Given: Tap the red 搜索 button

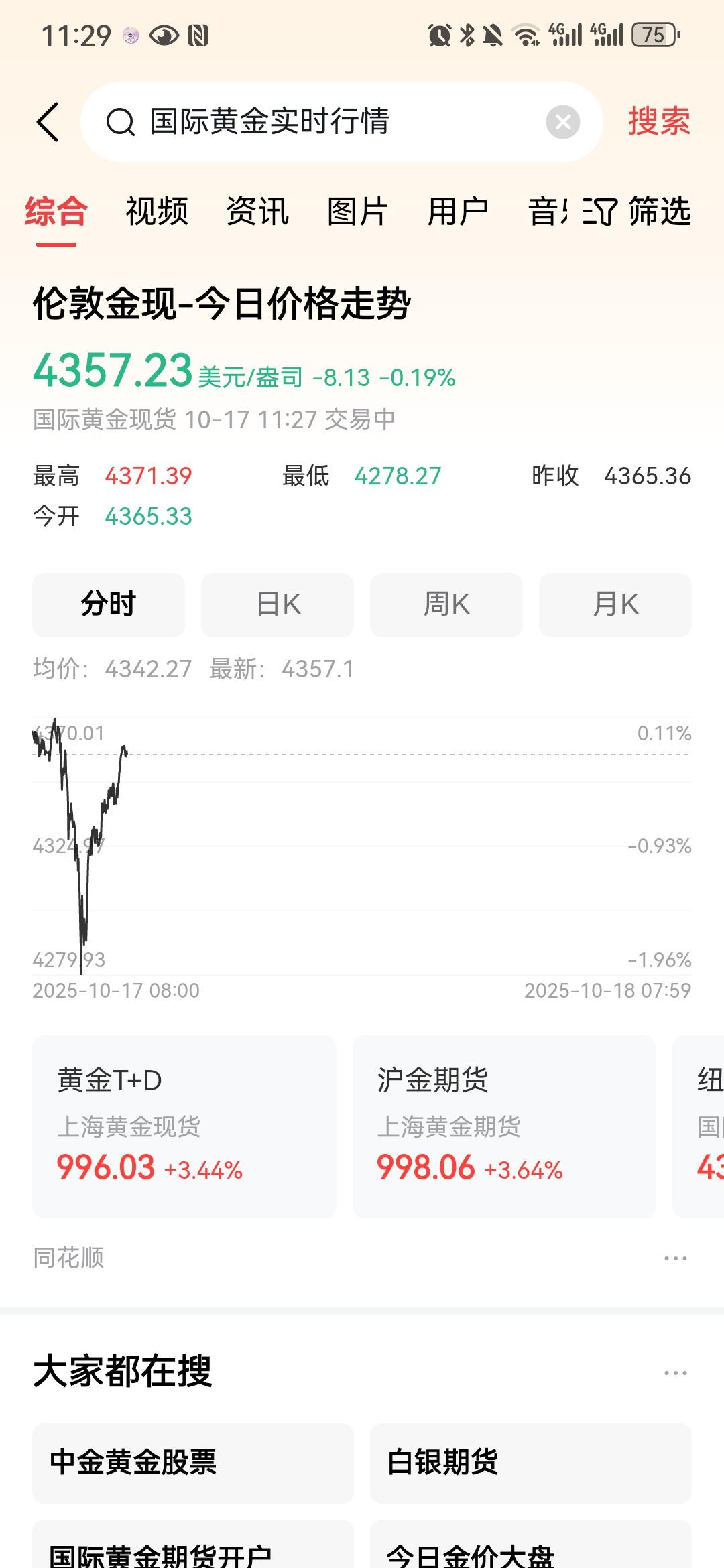Looking at the screenshot, I should (659, 121).
